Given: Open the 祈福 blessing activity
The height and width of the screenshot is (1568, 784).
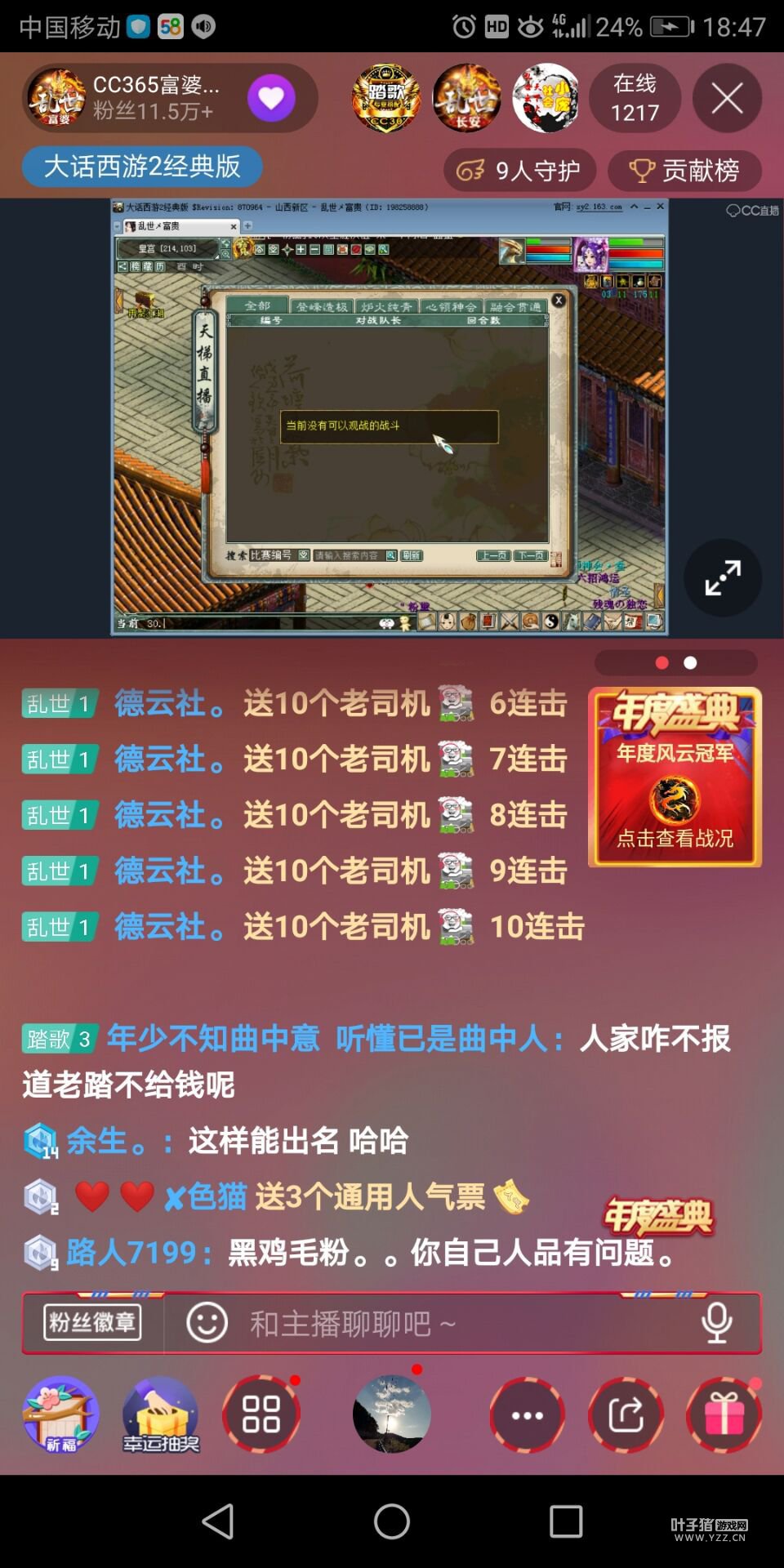Looking at the screenshot, I should point(61,1414).
